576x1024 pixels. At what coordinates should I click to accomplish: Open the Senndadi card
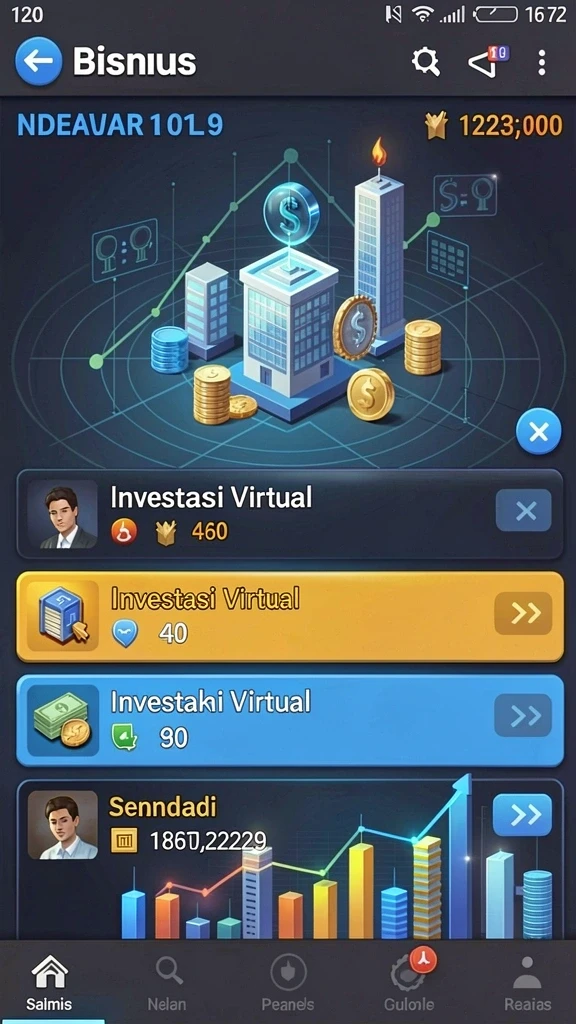click(290, 859)
